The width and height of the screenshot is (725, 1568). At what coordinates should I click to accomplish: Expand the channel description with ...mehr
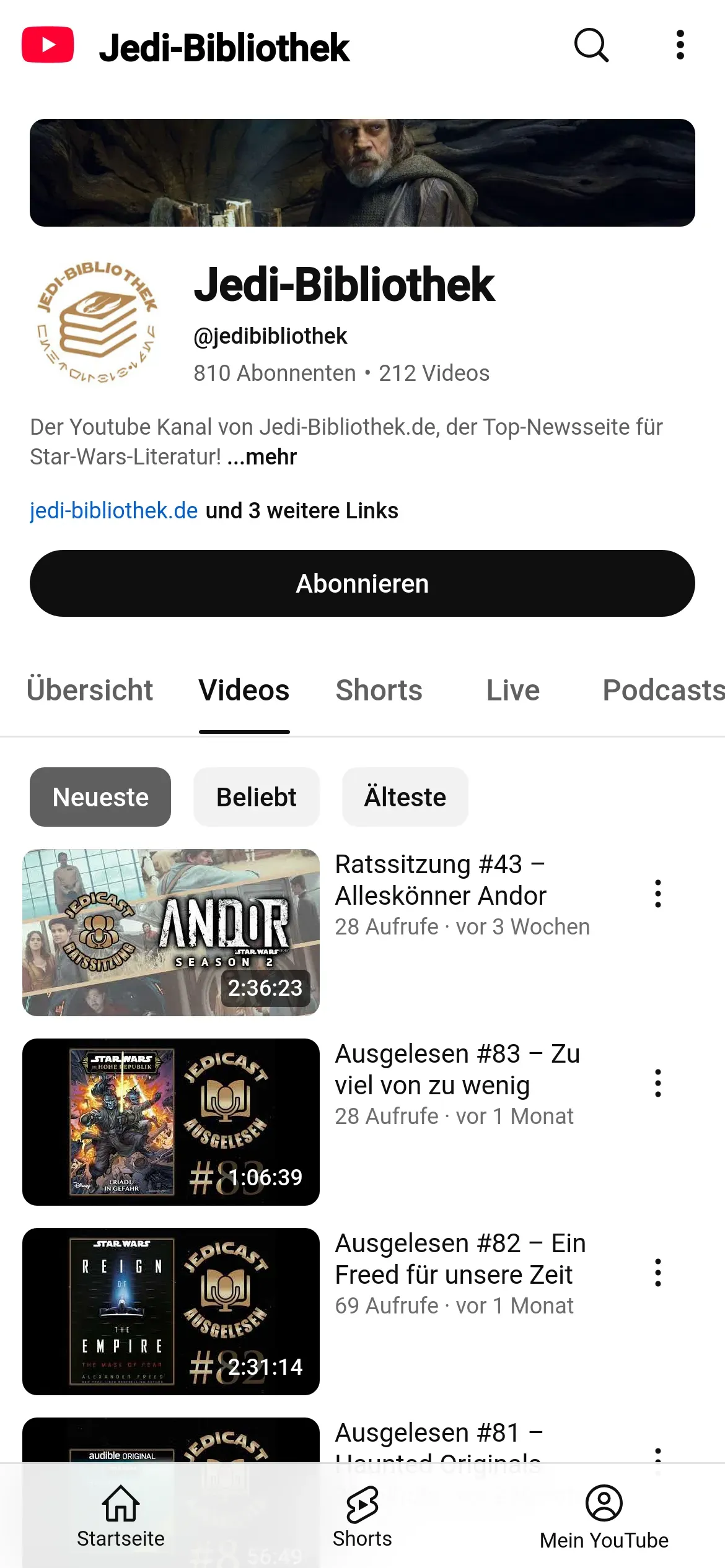[x=262, y=457]
